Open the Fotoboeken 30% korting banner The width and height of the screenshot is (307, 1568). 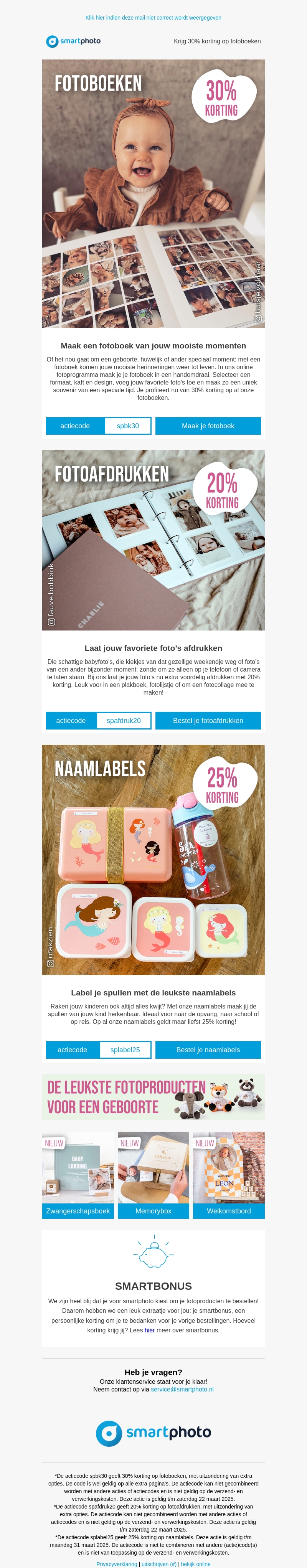pyautogui.click(x=153, y=193)
